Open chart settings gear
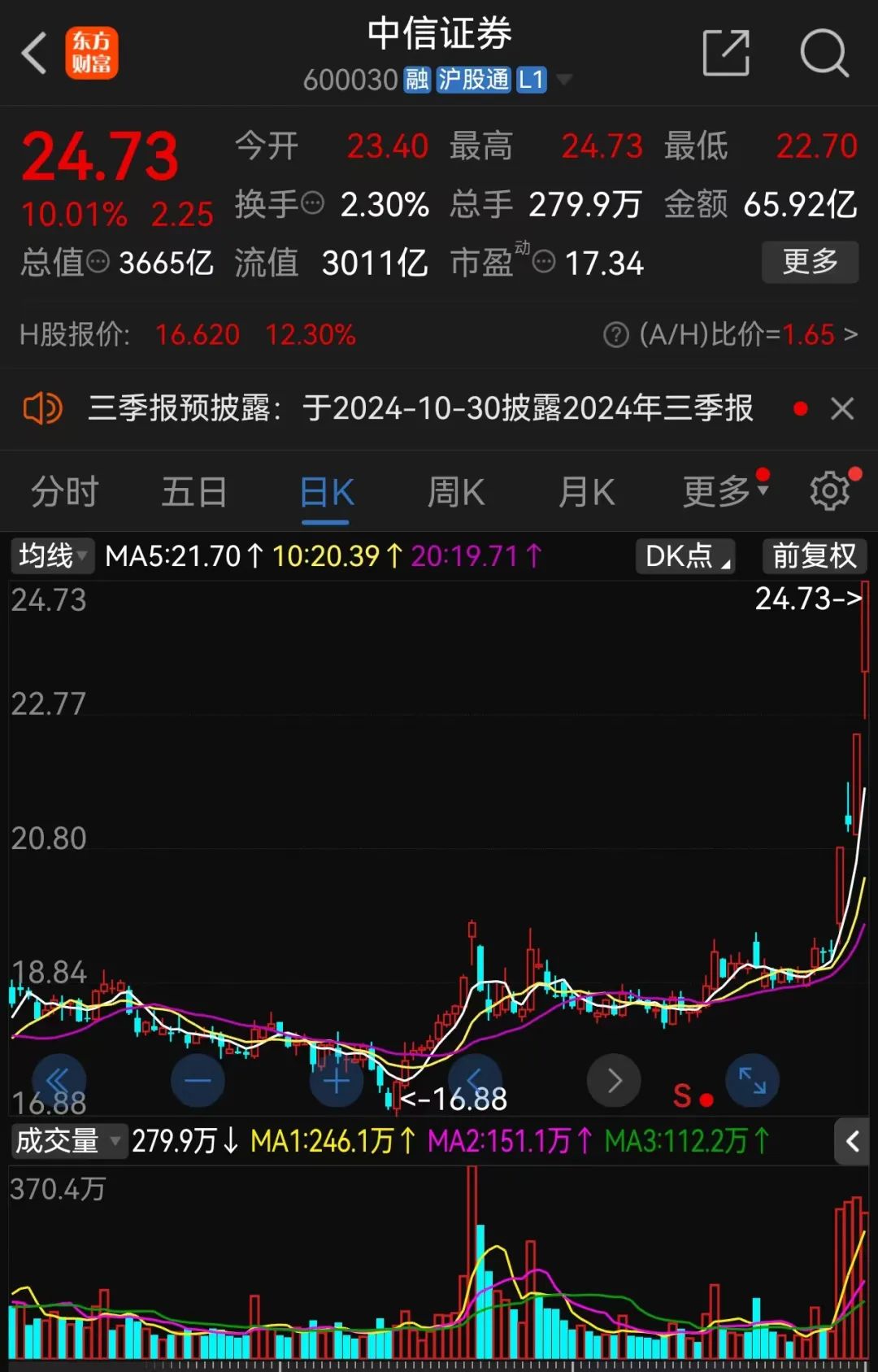878x1372 pixels. click(830, 491)
